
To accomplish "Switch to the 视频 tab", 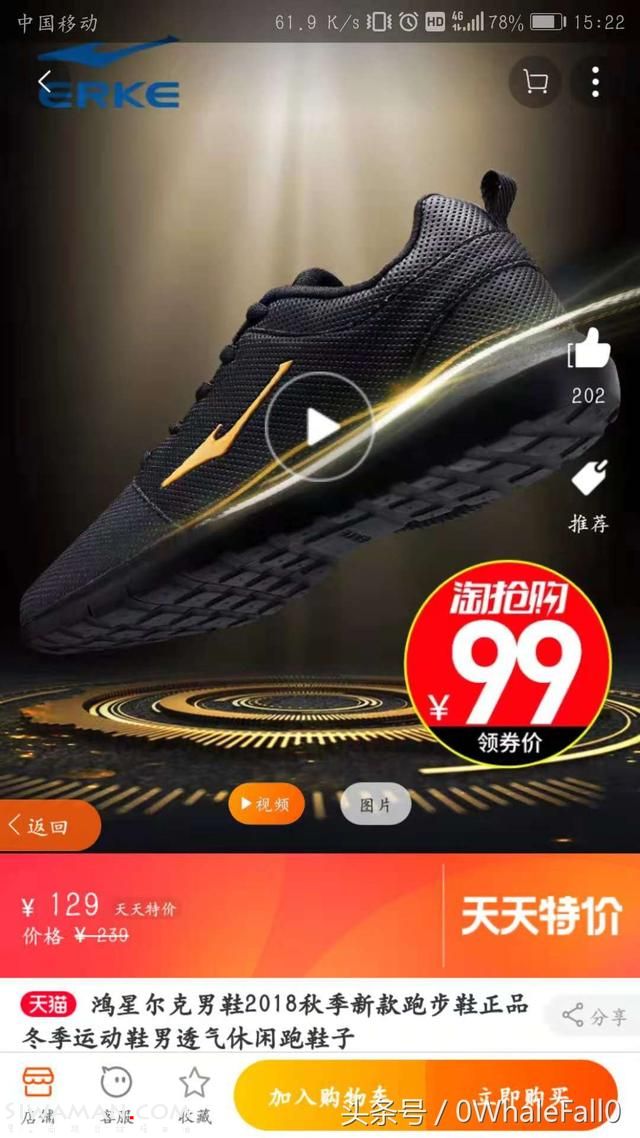I will pyautogui.click(x=266, y=804).
